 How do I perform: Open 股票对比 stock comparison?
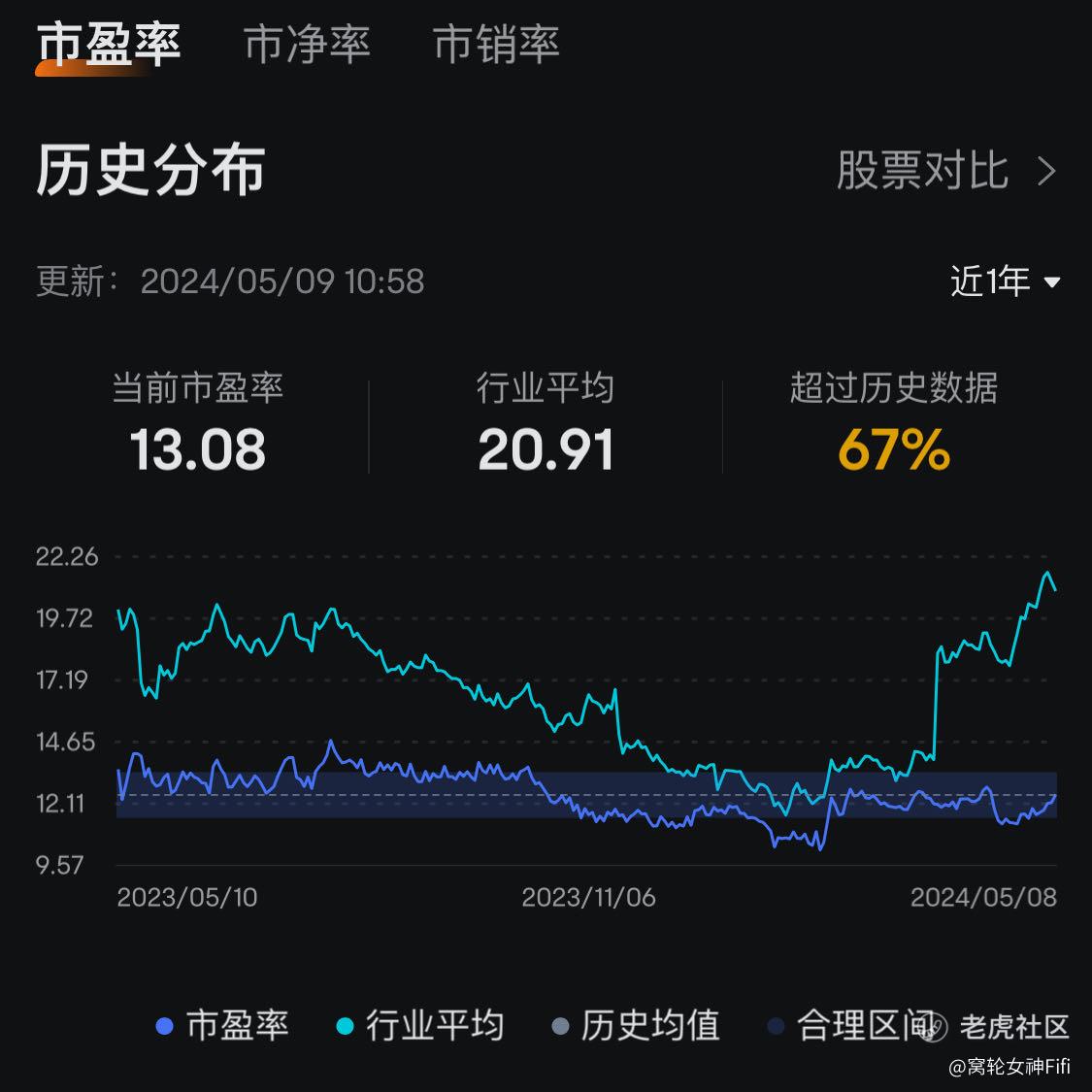click(946, 170)
